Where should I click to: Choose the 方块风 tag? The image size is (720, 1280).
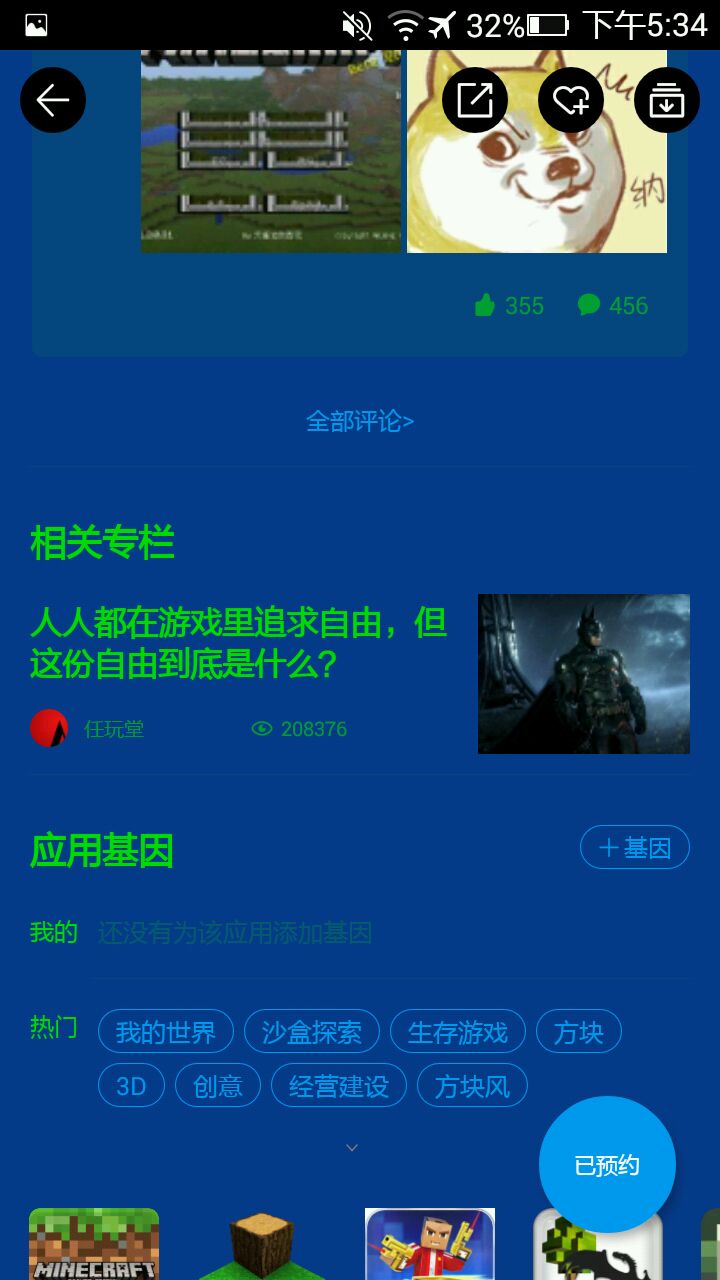point(472,1086)
